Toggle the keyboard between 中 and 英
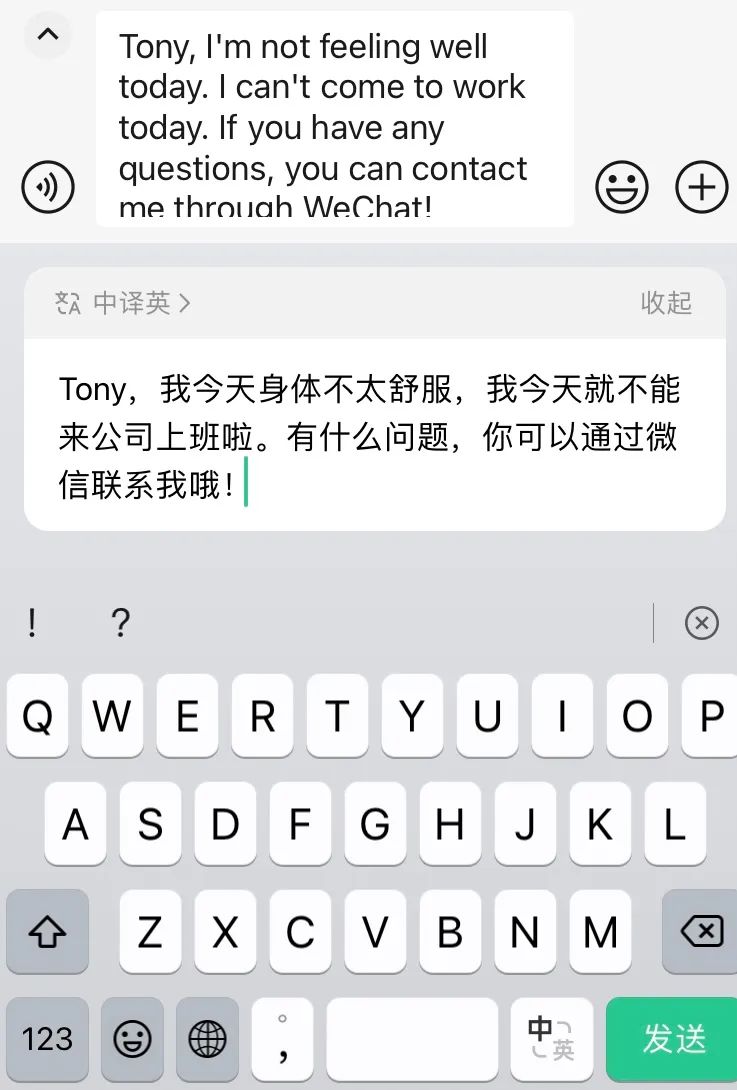This screenshot has height=1090, width=737. tap(551, 1040)
